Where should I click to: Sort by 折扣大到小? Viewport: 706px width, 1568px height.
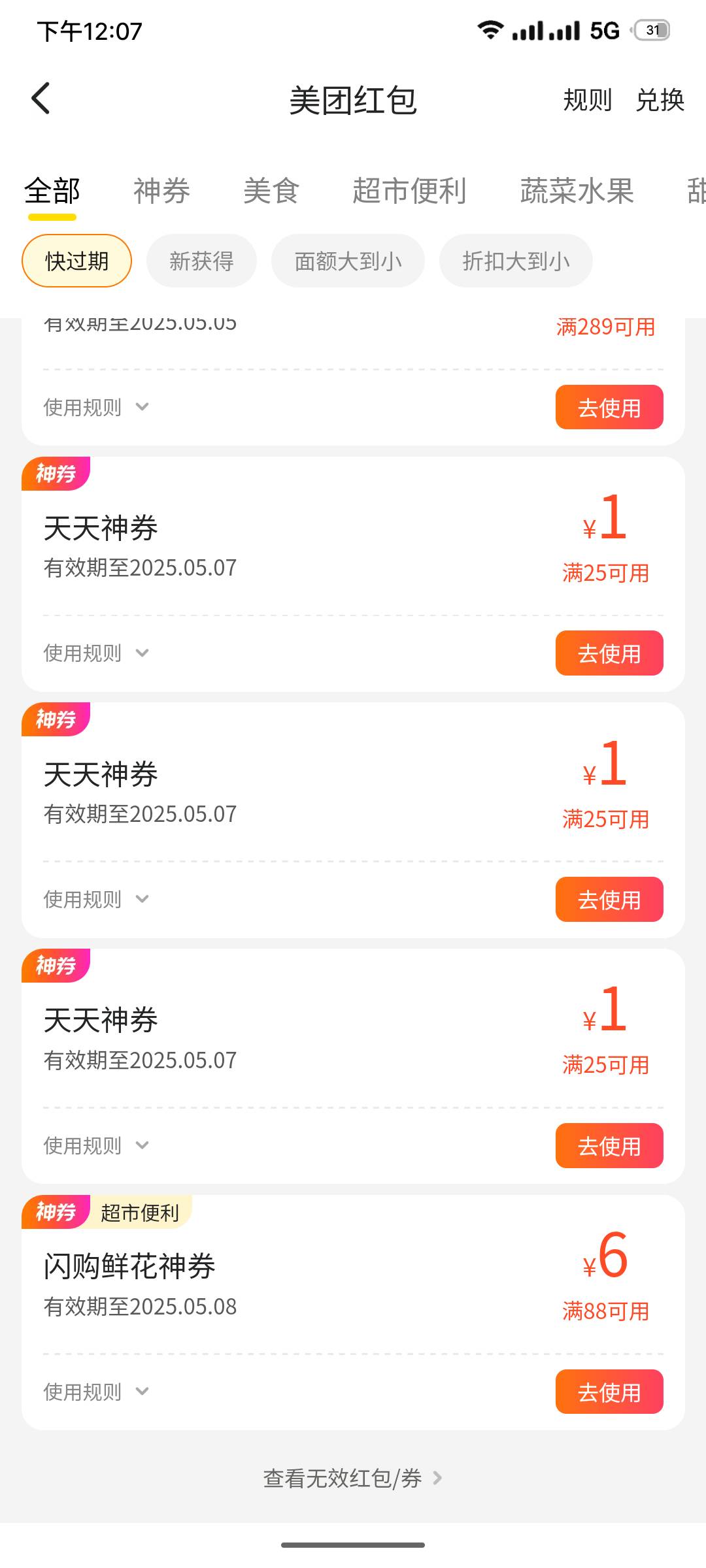(516, 261)
